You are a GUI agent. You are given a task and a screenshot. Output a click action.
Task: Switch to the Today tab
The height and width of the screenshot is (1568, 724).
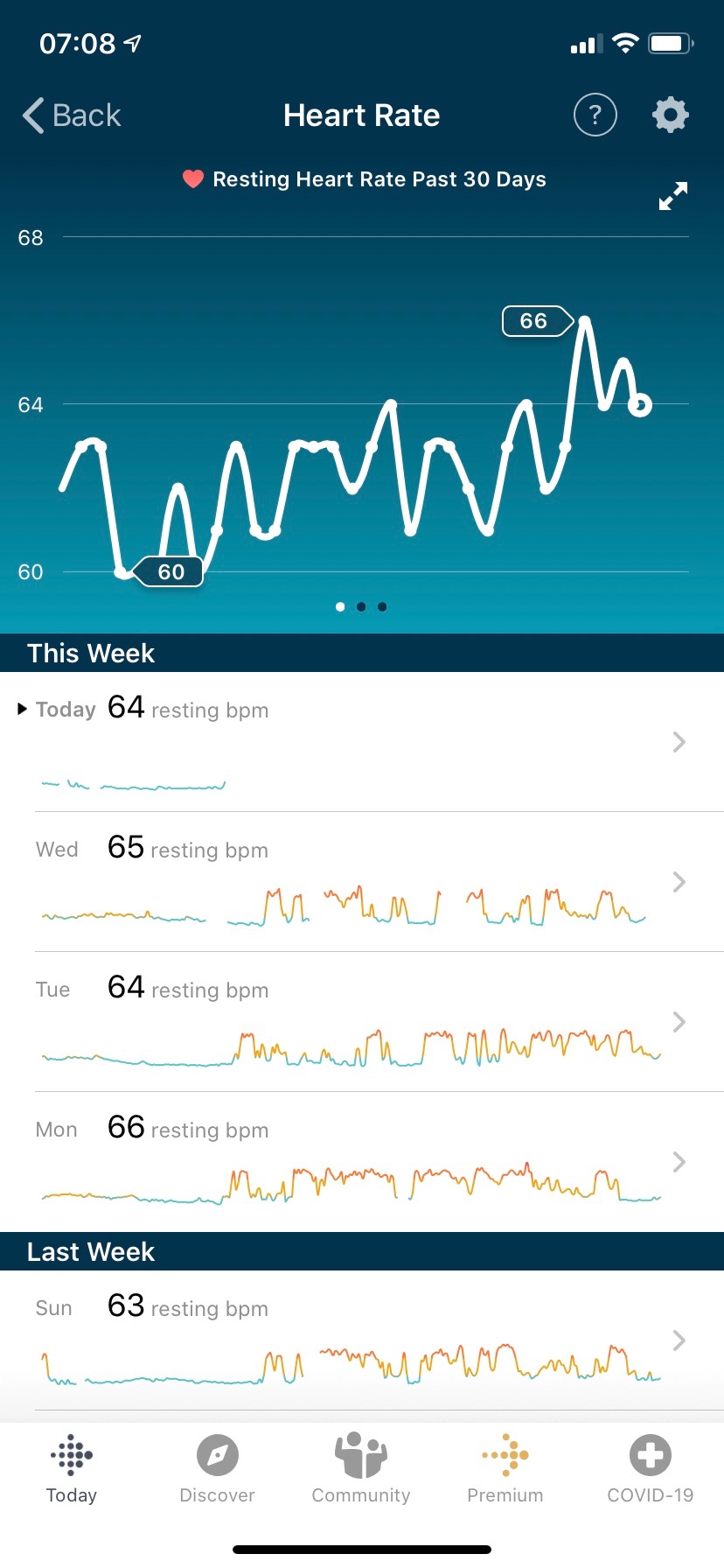pyautogui.click(x=72, y=1469)
